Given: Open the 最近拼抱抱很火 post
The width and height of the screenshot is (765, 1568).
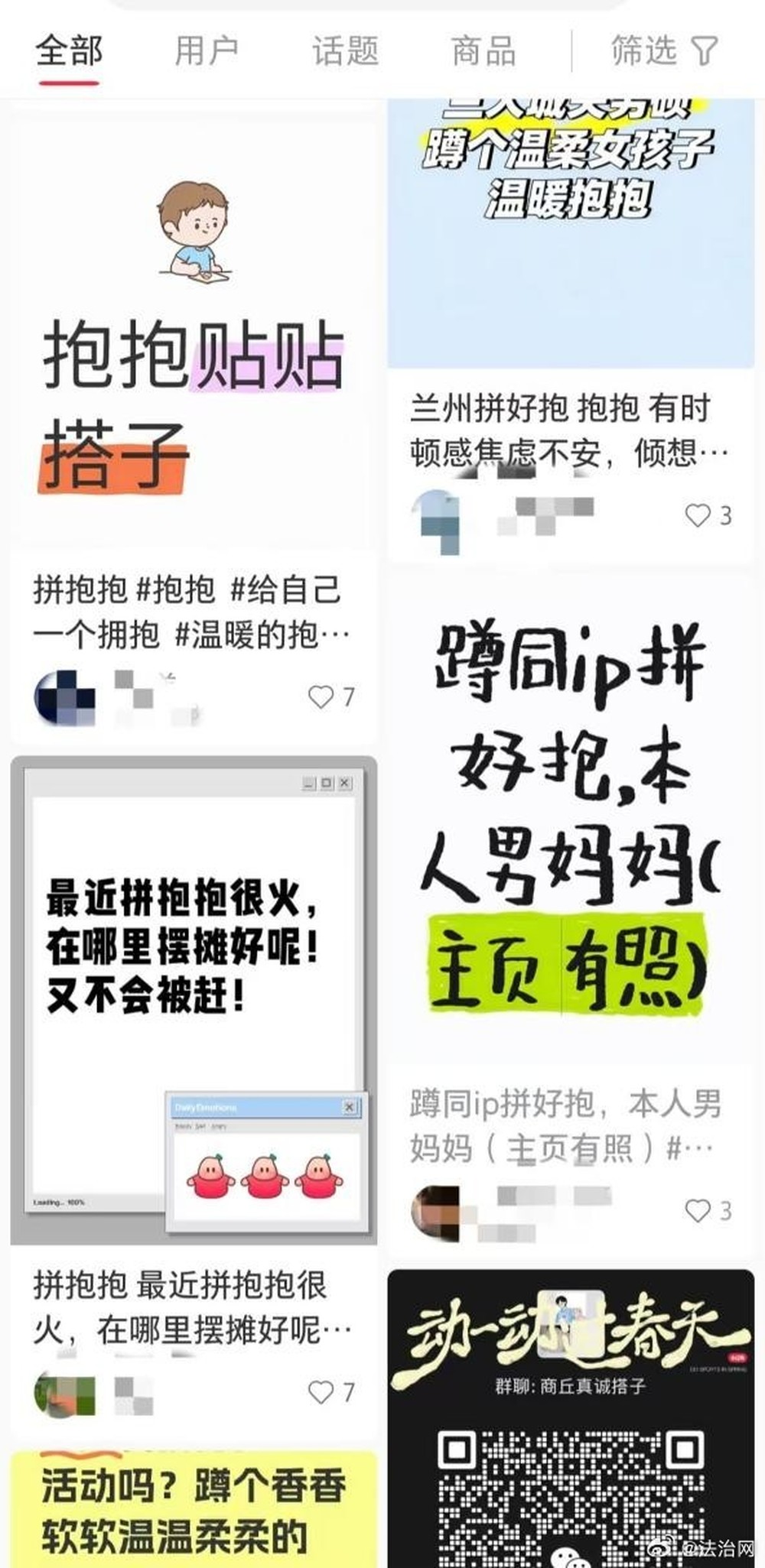Looking at the screenshot, I should pos(193,994).
